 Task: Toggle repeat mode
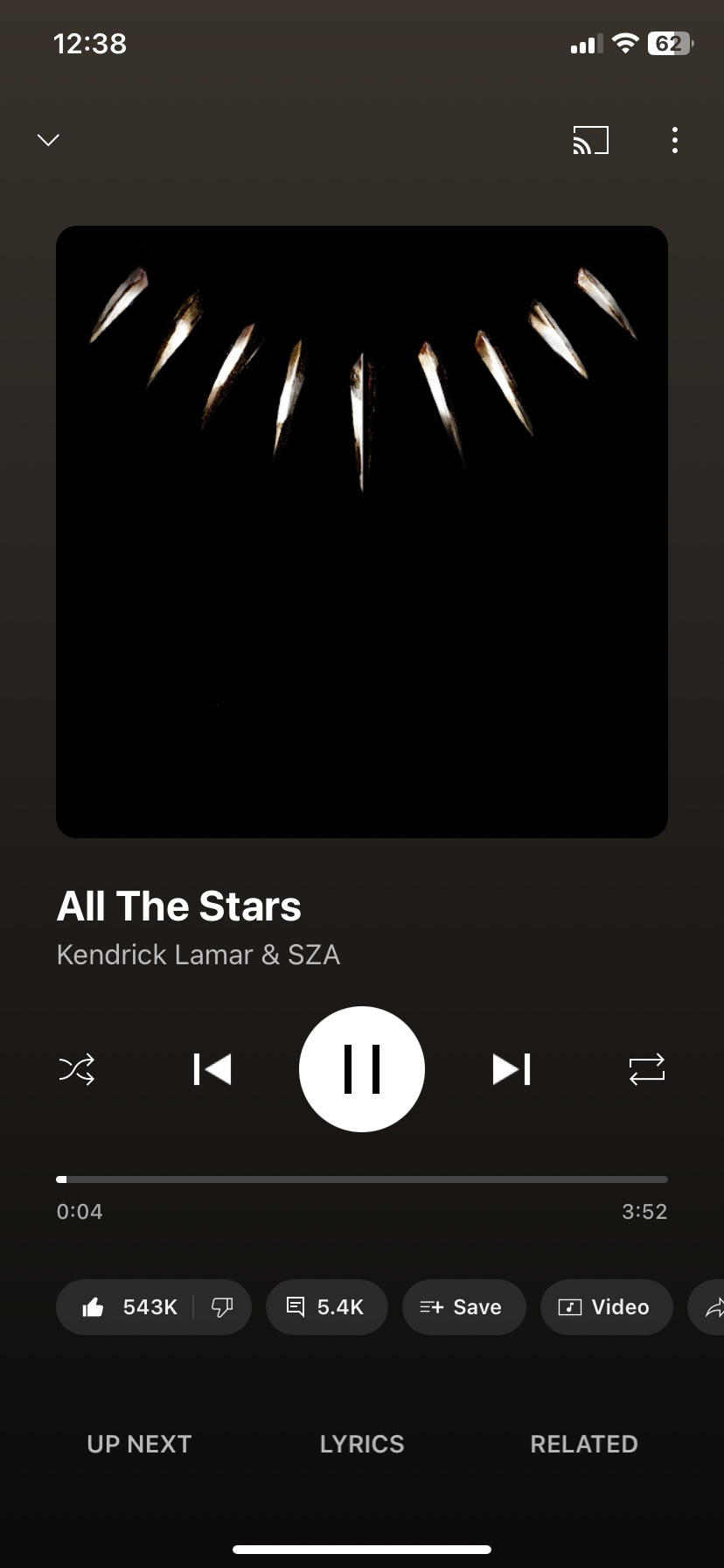tap(647, 1069)
